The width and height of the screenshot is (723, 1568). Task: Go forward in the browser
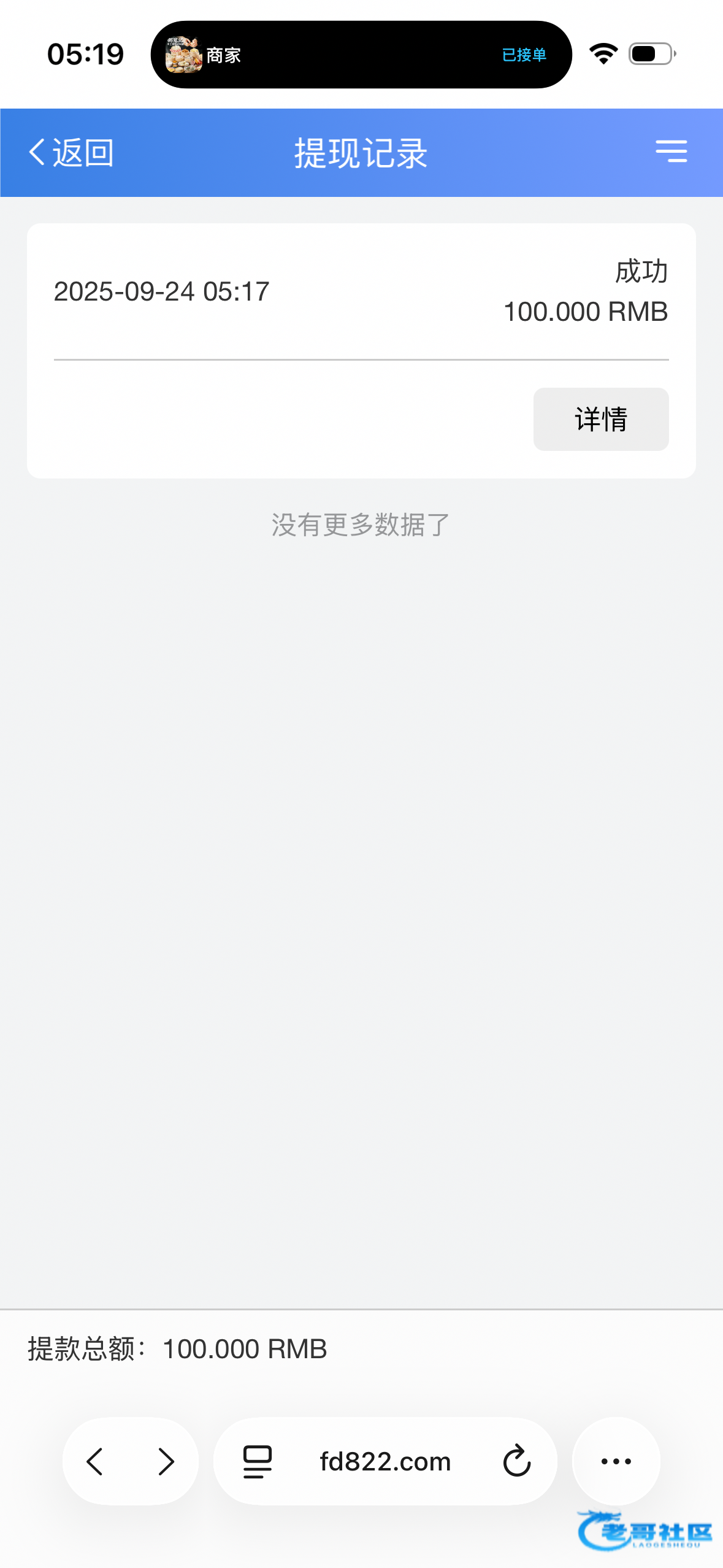tap(166, 1461)
